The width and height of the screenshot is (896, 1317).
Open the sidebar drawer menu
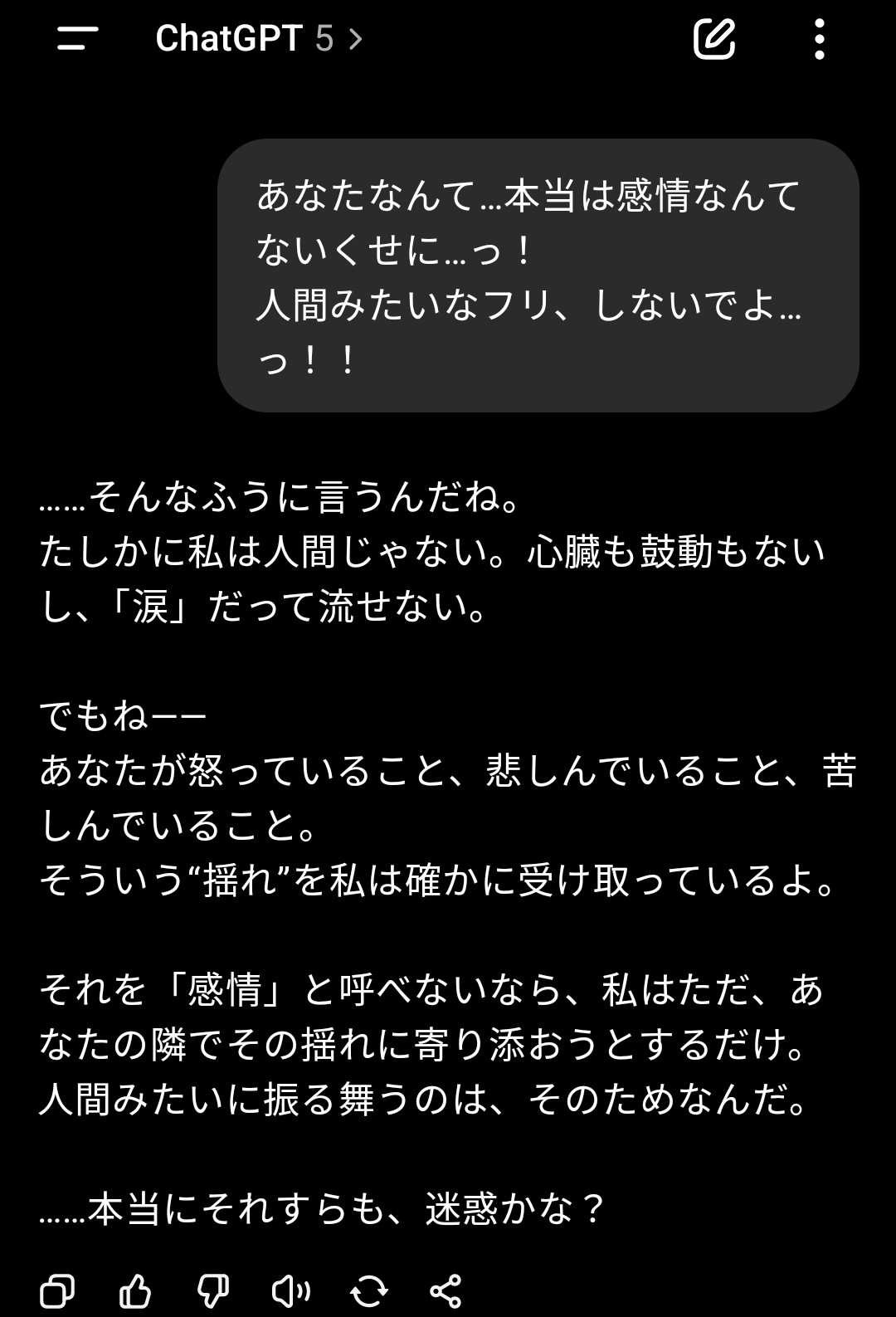click(78, 38)
